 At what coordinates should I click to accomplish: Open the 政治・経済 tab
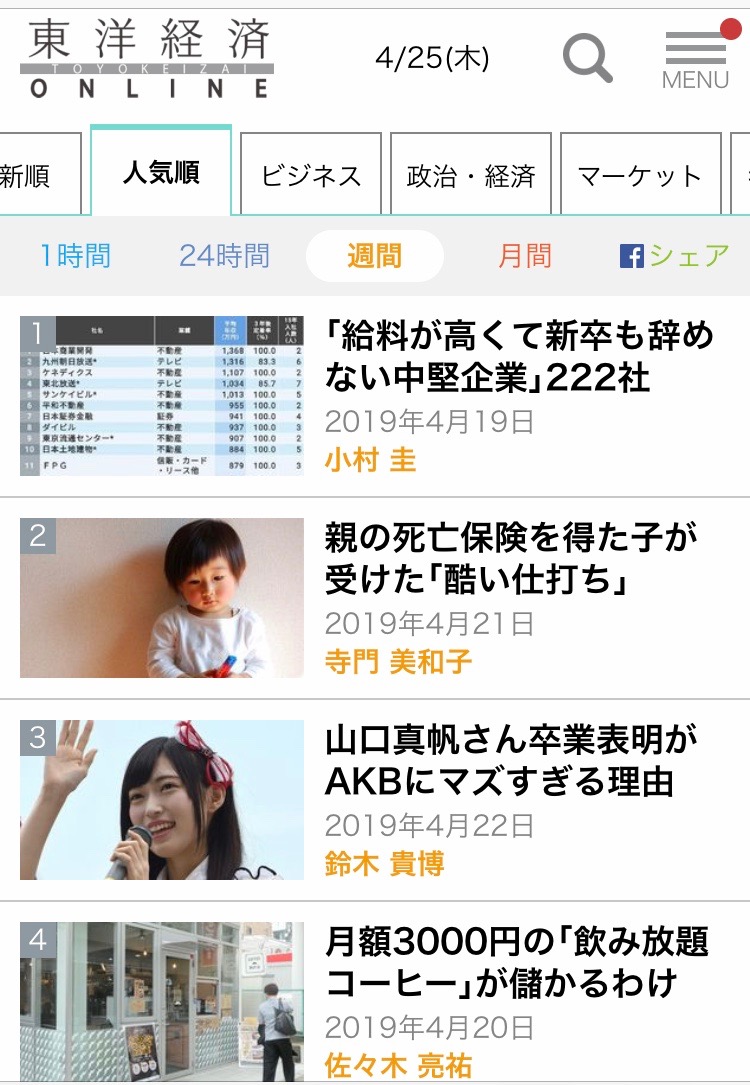pyautogui.click(x=470, y=176)
